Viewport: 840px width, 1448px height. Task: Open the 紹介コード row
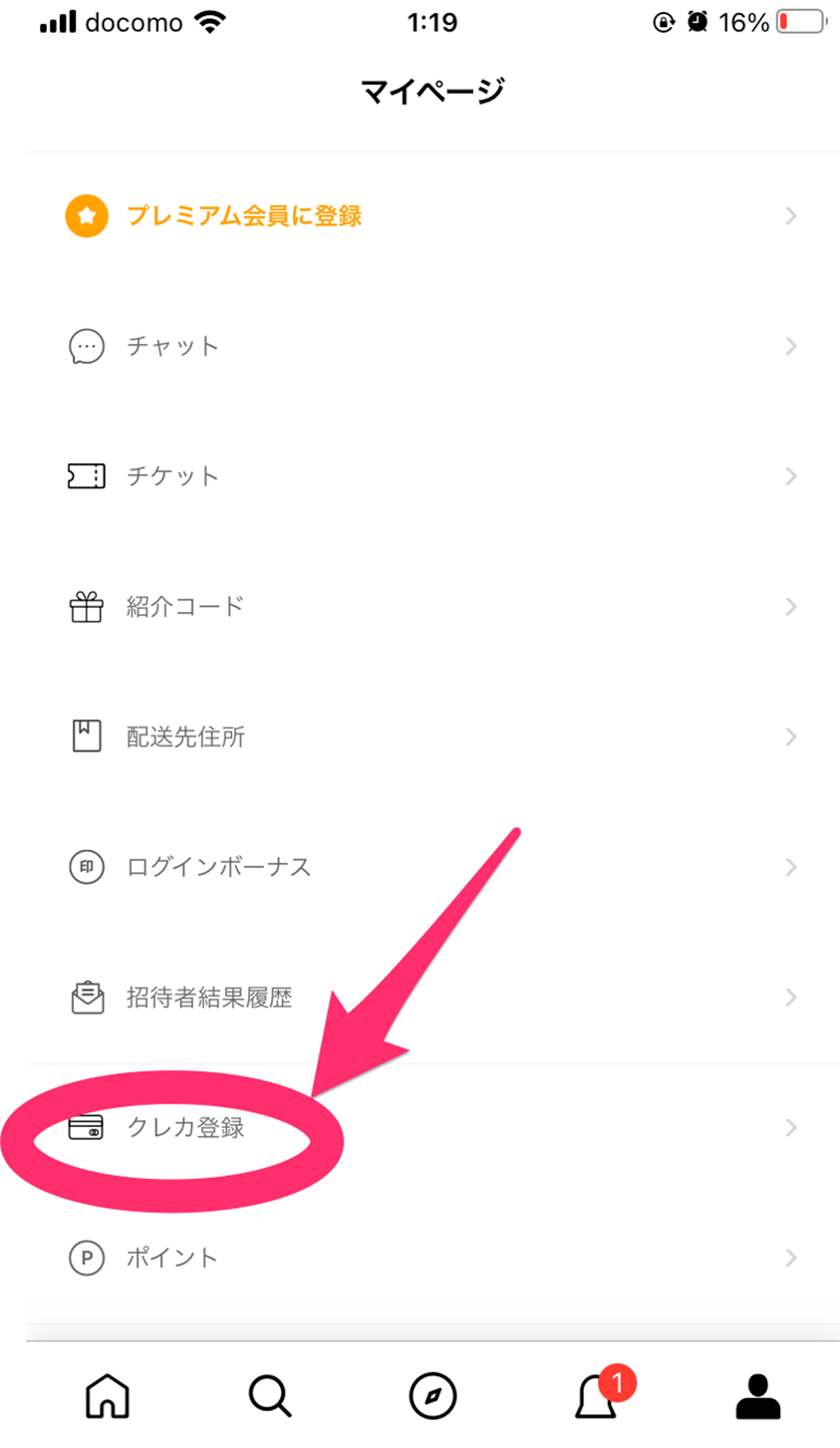432,607
